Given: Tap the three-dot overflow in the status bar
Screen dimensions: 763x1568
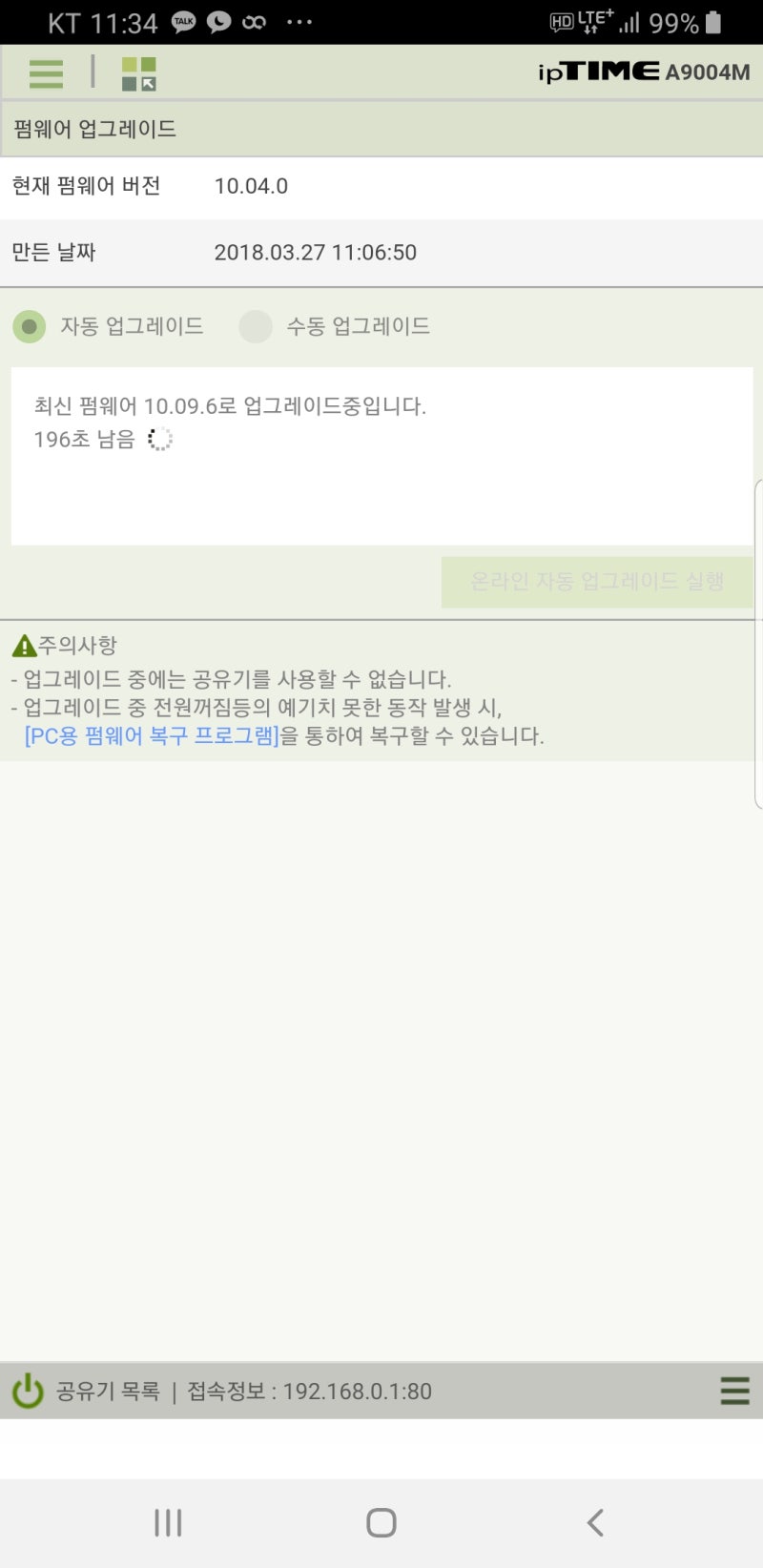Looking at the screenshot, I should point(299,21).
